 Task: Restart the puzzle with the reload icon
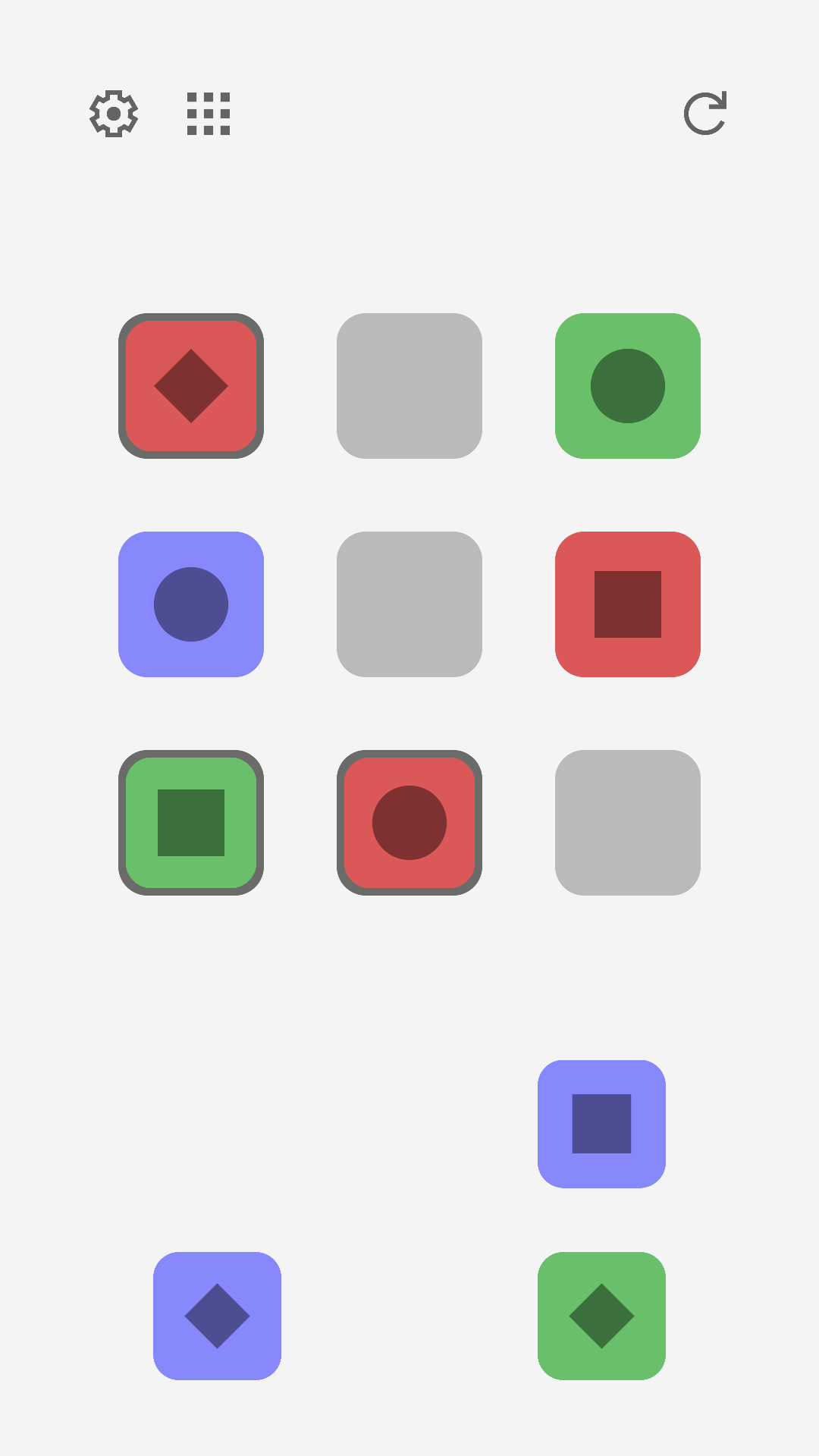pos(705,114)
